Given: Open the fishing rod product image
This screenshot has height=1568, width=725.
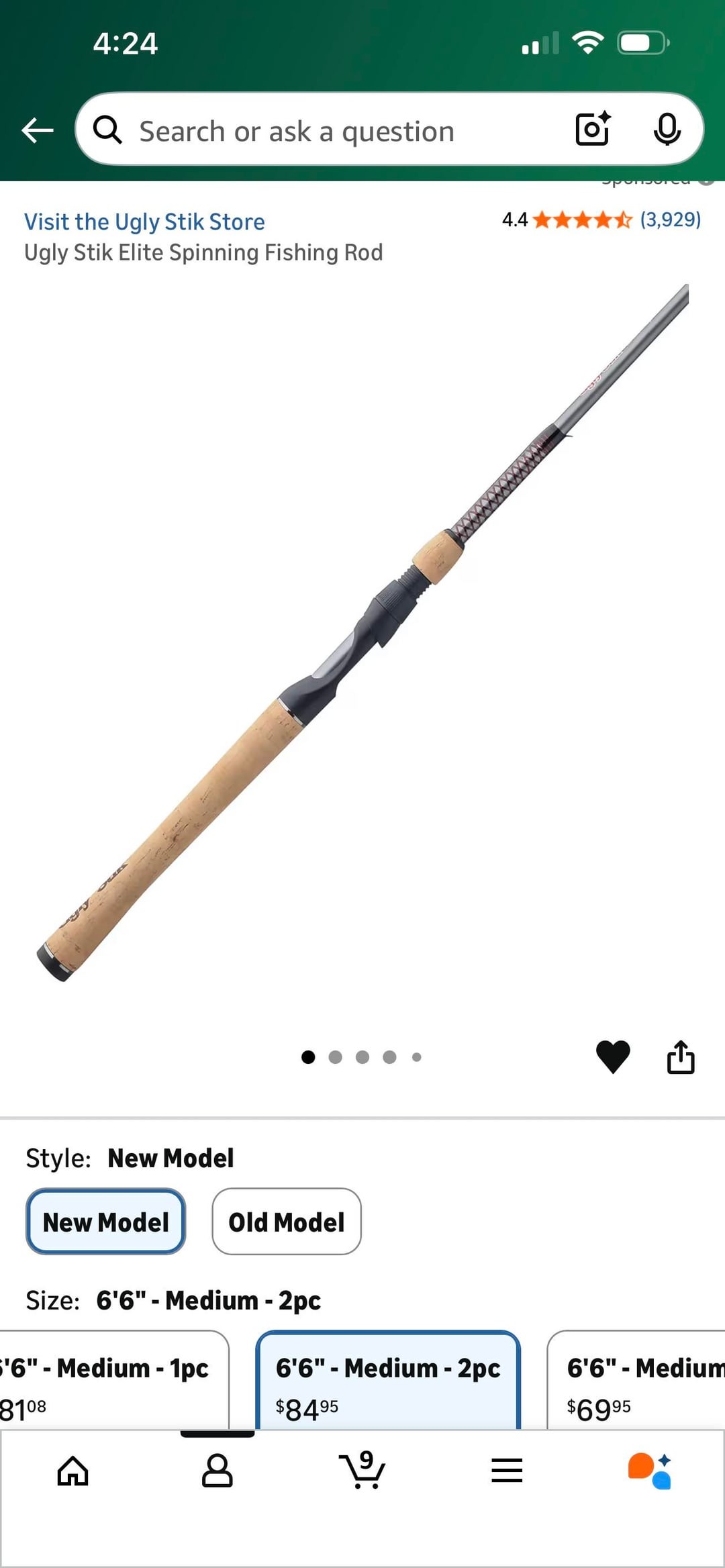Looking at the screenshot, I should pyautogui.click(x=362, y=631).
